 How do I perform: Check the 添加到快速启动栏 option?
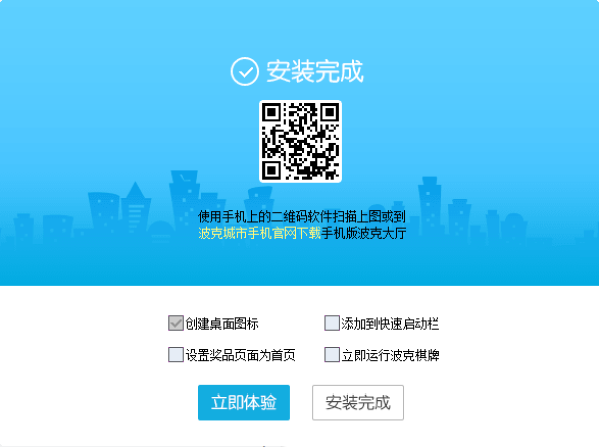tap(332, 323)
